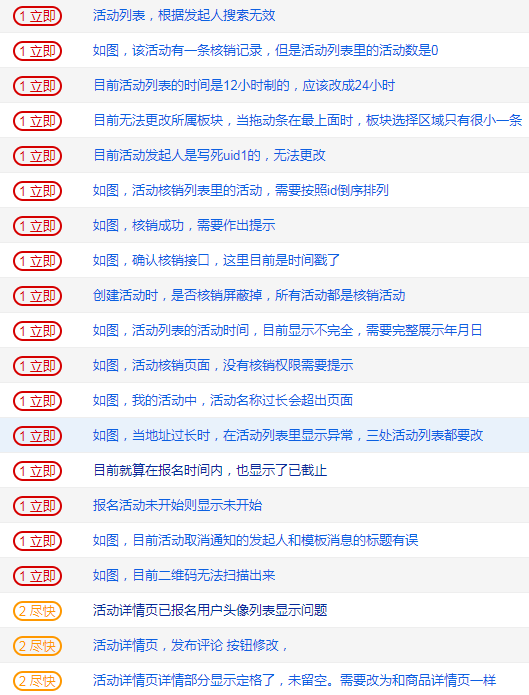Open issue 活动详情页详情部分显示定格了
This screenshot has height=695, width=529.
click(x=294, y=680)
